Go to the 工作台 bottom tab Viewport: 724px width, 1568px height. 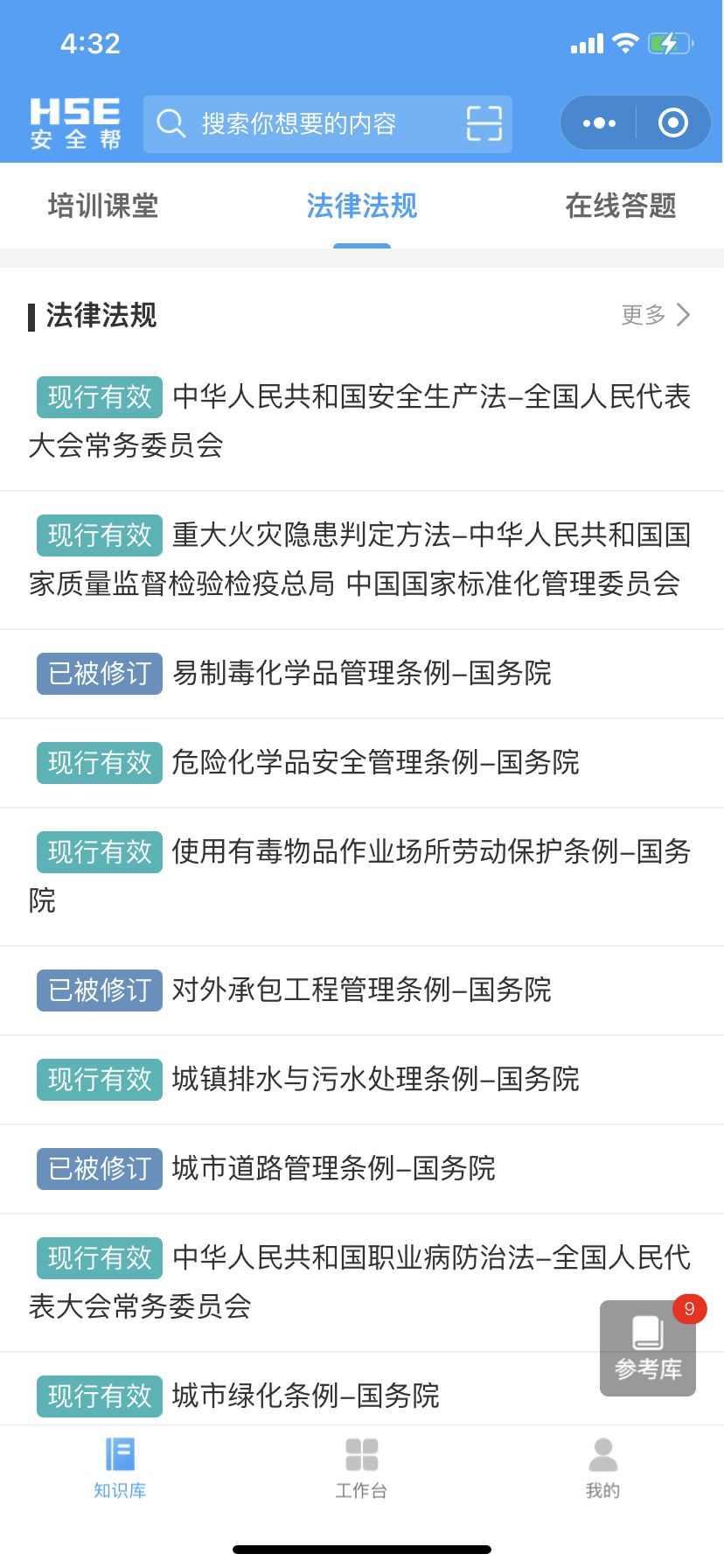pos(361,1468)
